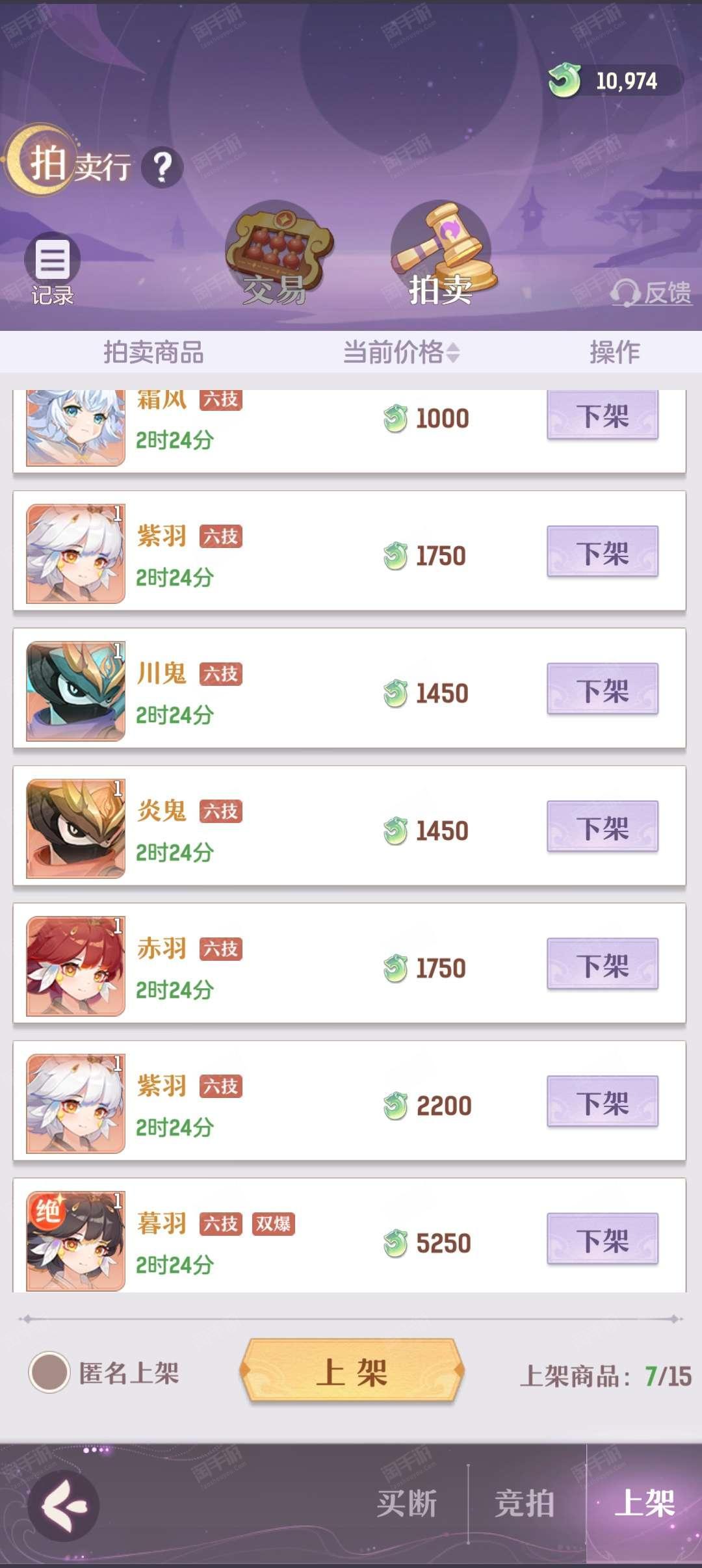
Task: Switch to the 交易 trade section
Action: tap(279, 255)
